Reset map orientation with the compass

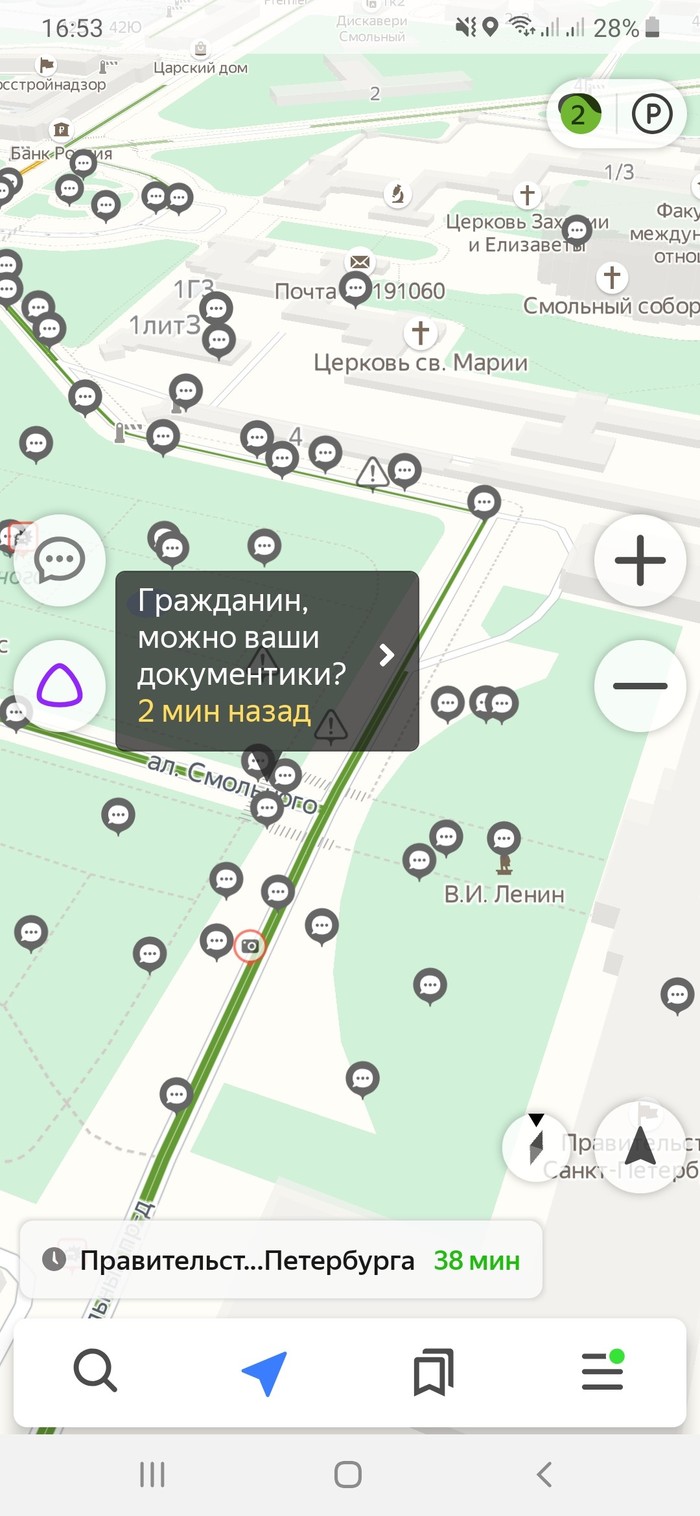coord(537,1146)
